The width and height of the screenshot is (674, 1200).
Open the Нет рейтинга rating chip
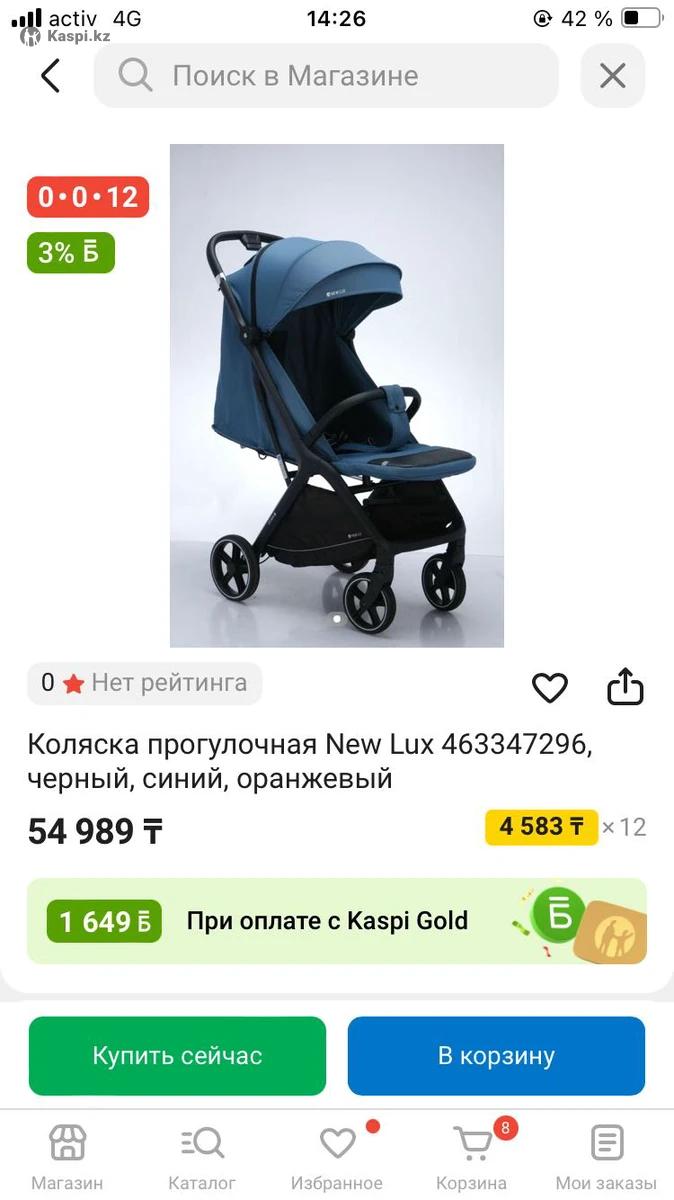coord(145,684)
